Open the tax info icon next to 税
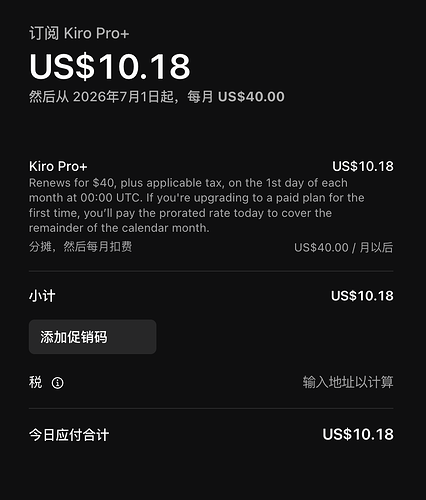The height and width of the screenshot is (500, 426). (57, 383)
